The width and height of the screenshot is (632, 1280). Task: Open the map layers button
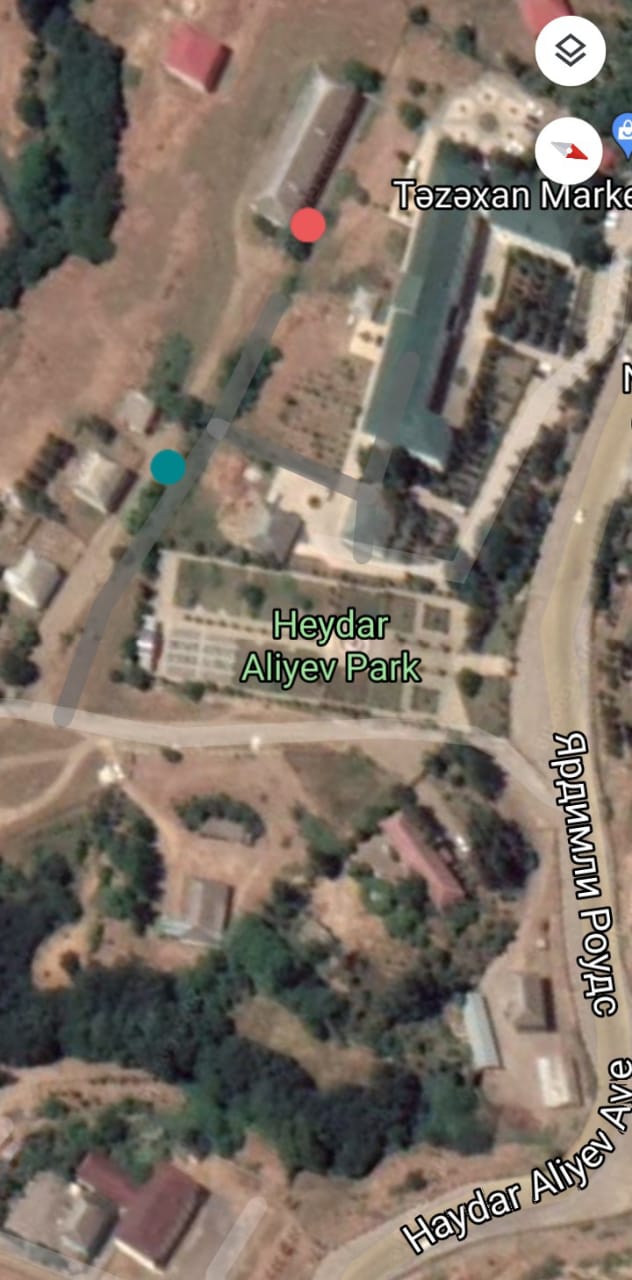(x=570, y=51)
